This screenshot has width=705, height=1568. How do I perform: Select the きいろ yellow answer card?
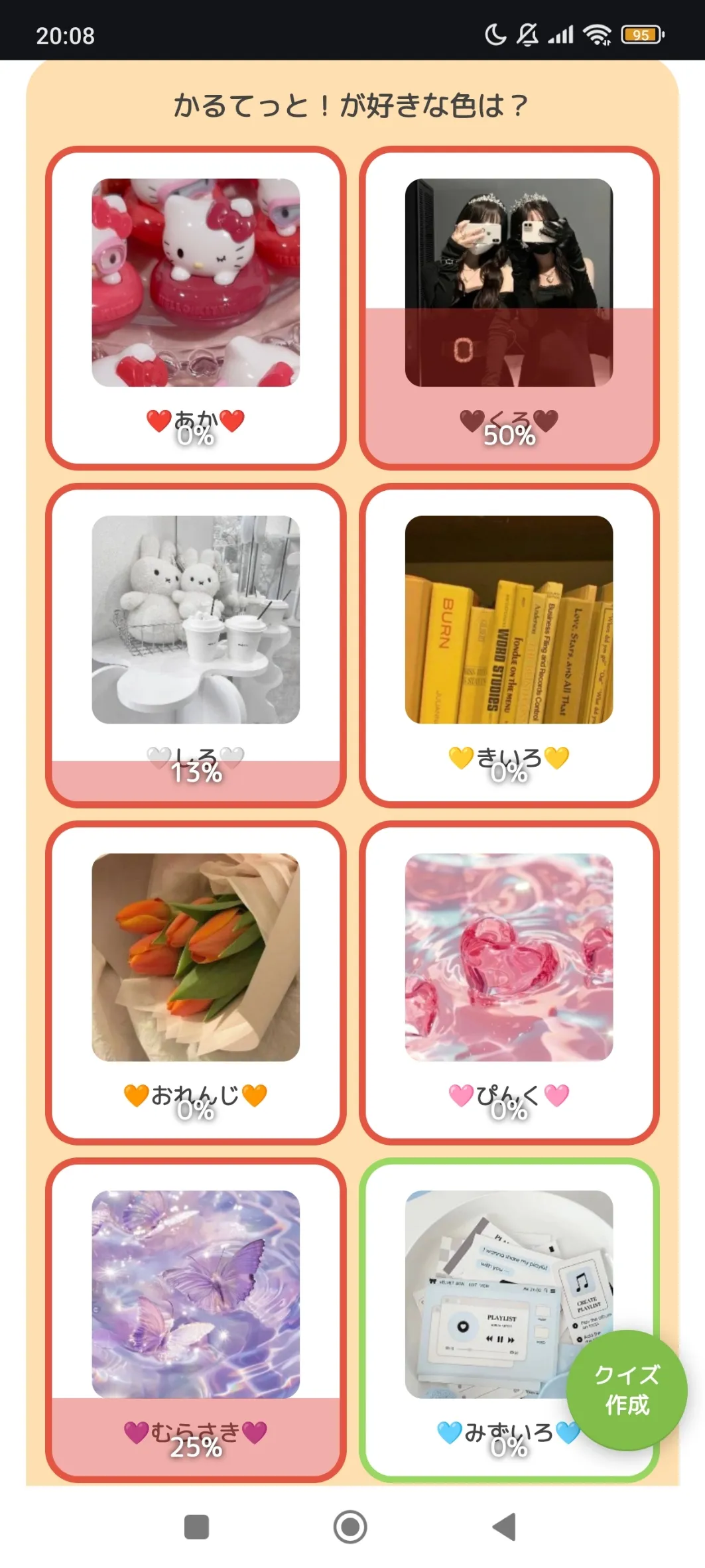(x=509, y=645)
